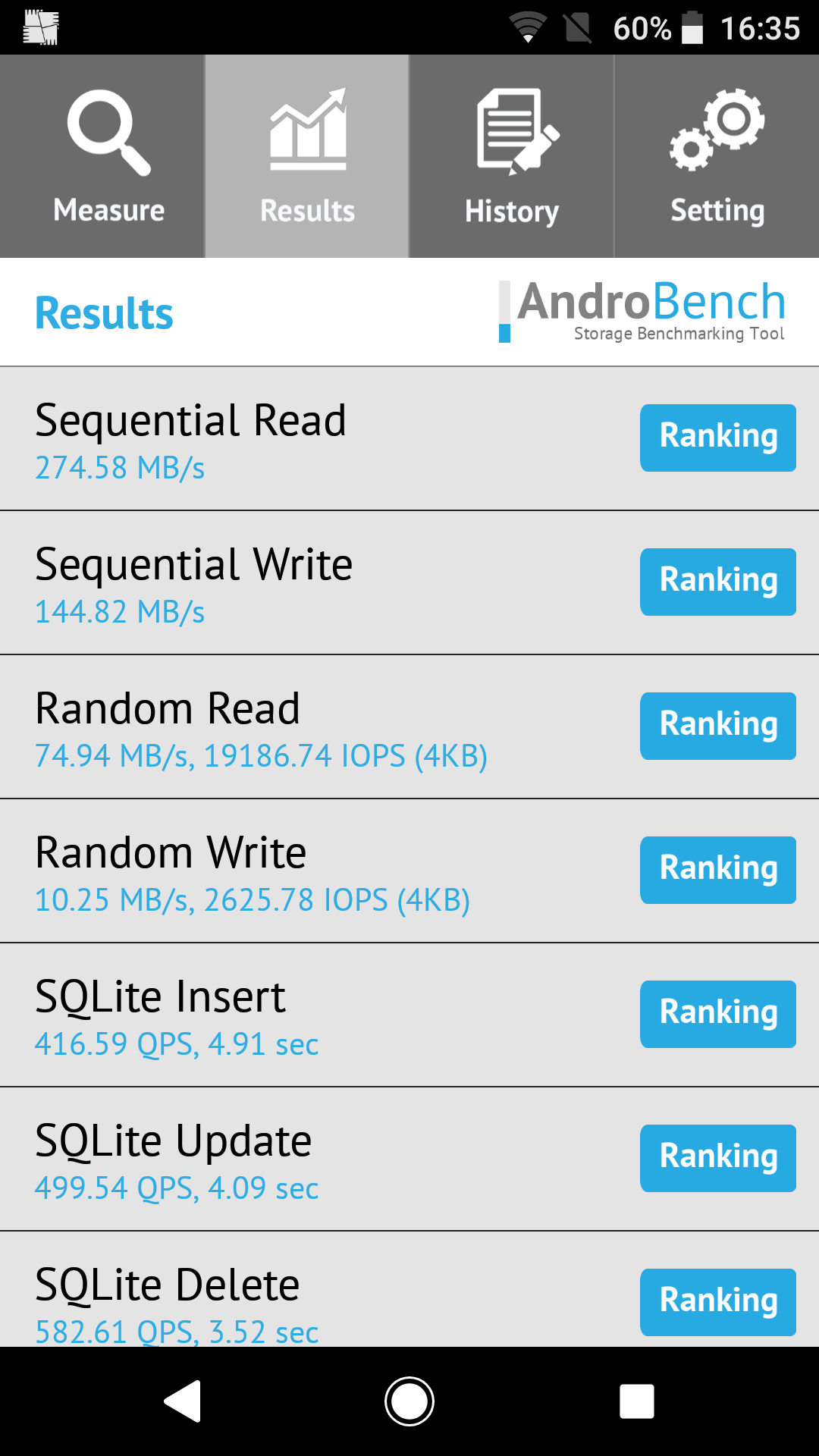Check SQLite Insert ranking
The height and width of the screenshot is (1456, 819).
pyautogui.click(x=718, y=1014)
